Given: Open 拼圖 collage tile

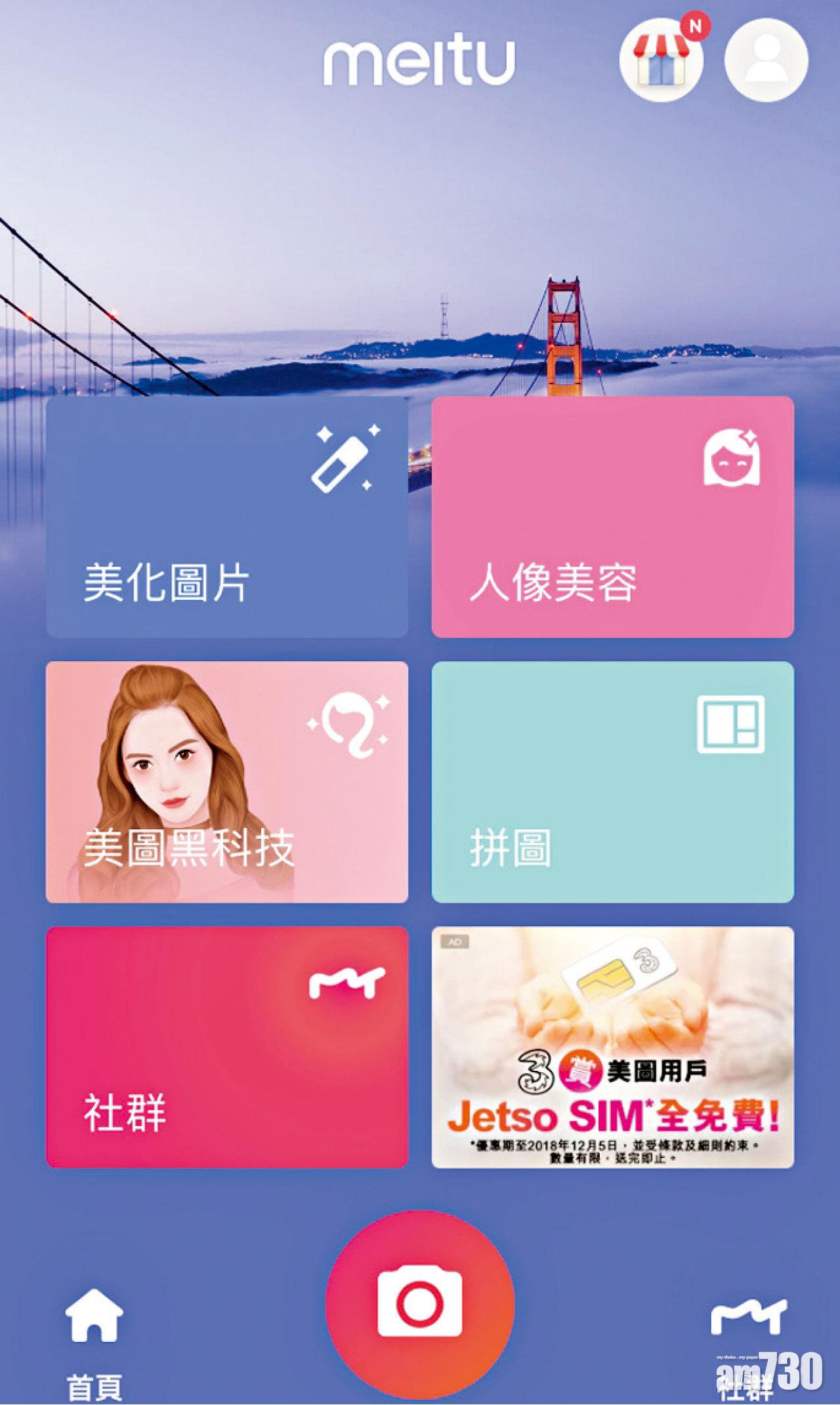Looking at the screenshot, I should pyautogui.click(x=612, y=782).
